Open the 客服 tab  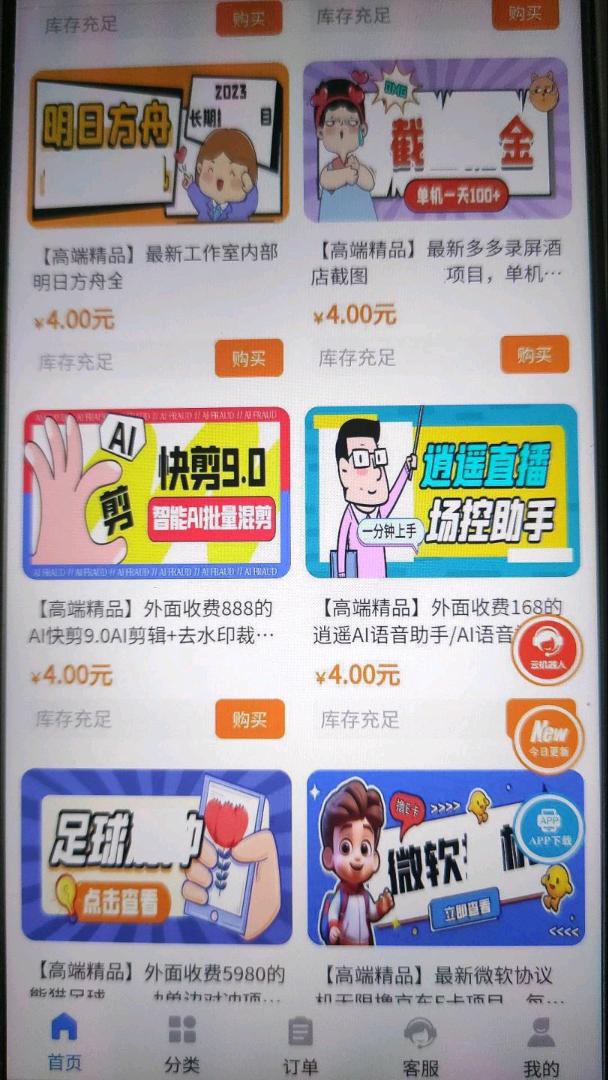click(x=420, y=1042)
